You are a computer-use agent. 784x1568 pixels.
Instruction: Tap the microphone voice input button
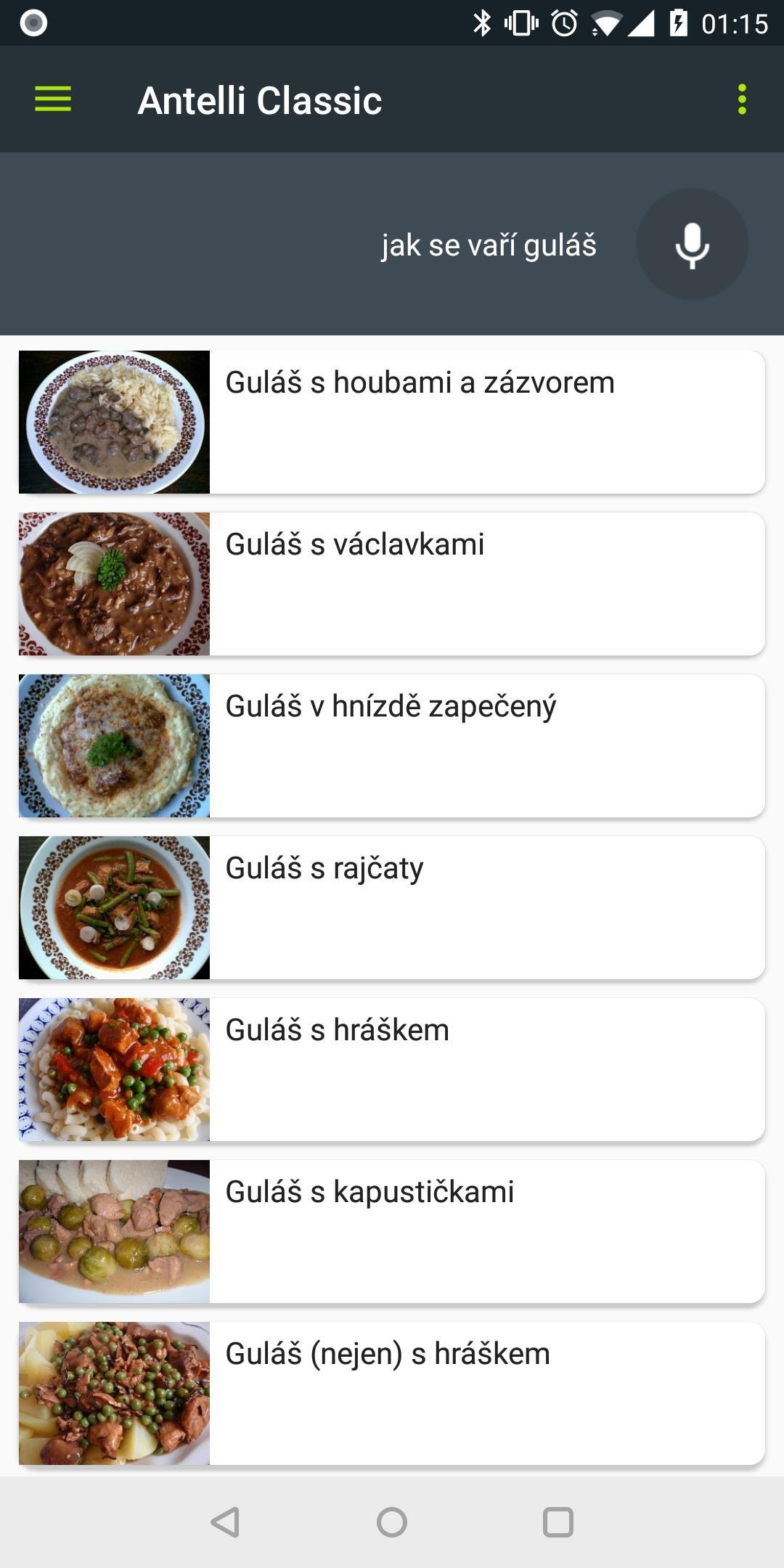click(x=692, y=244)
